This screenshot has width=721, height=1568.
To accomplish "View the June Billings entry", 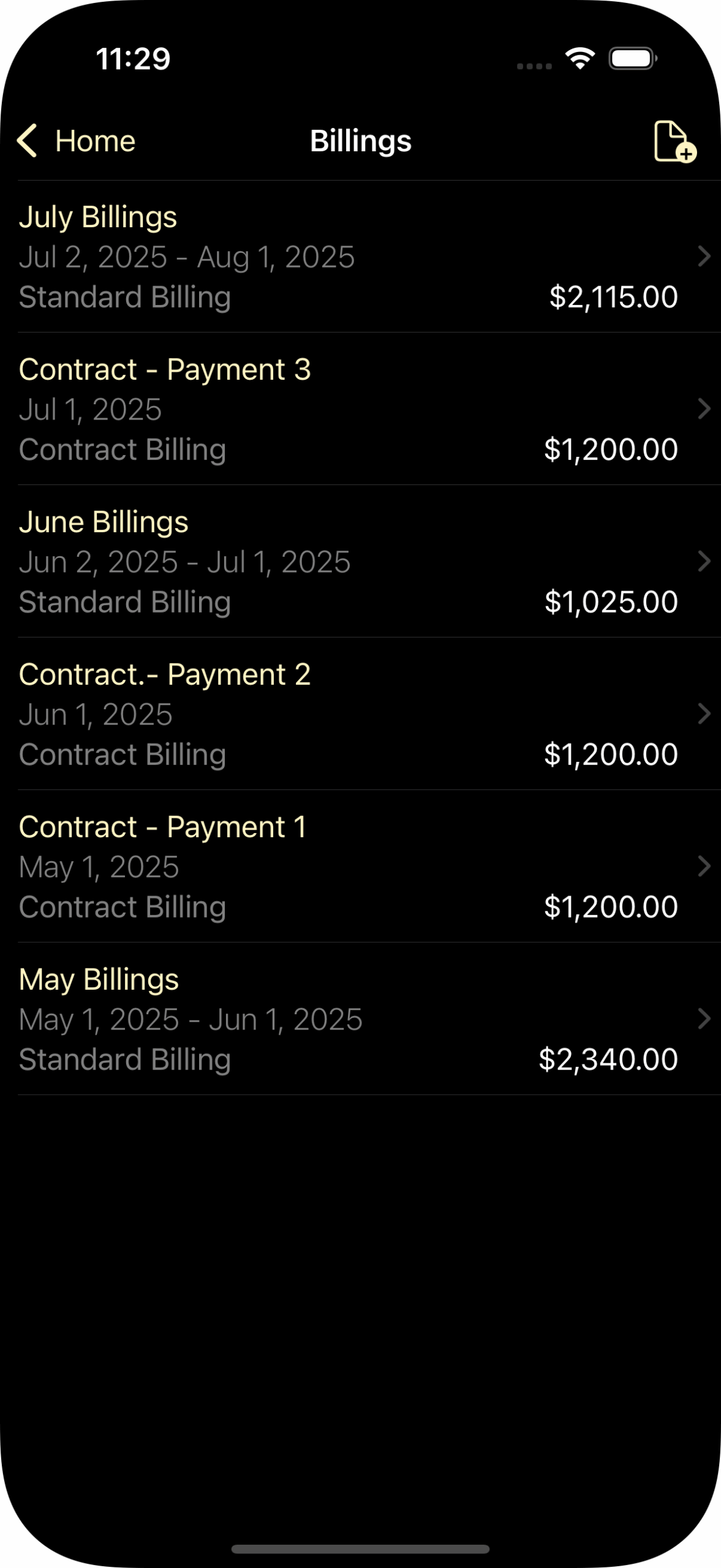I will [x=360, y=562].
